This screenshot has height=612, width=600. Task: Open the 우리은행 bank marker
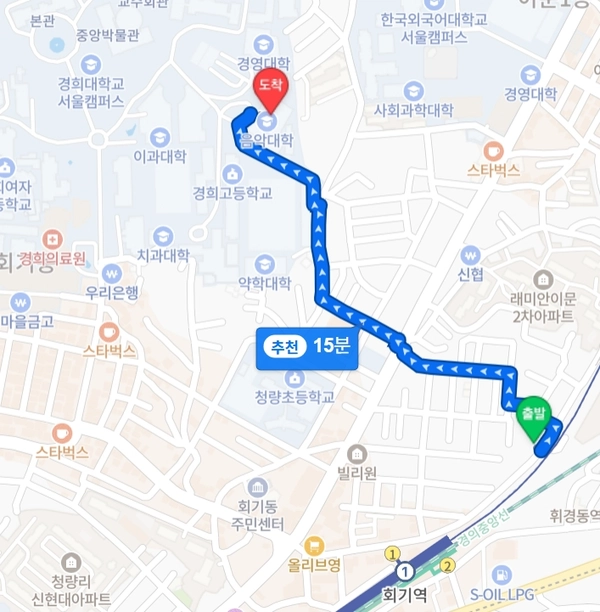coord(111,273)
